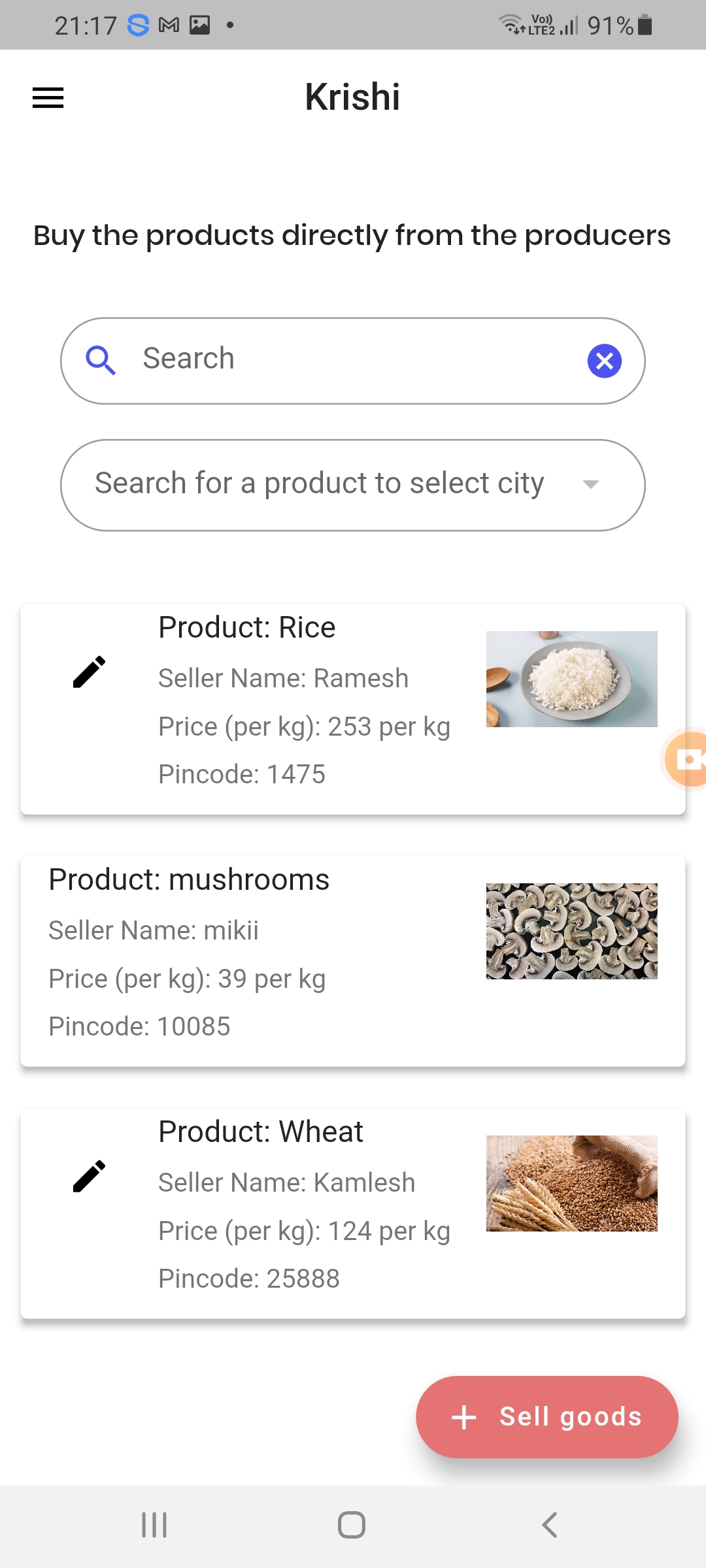The image size is (706, 1568).
Task: Click the plus icon on Sell goods
Action: click(463, 1416)
